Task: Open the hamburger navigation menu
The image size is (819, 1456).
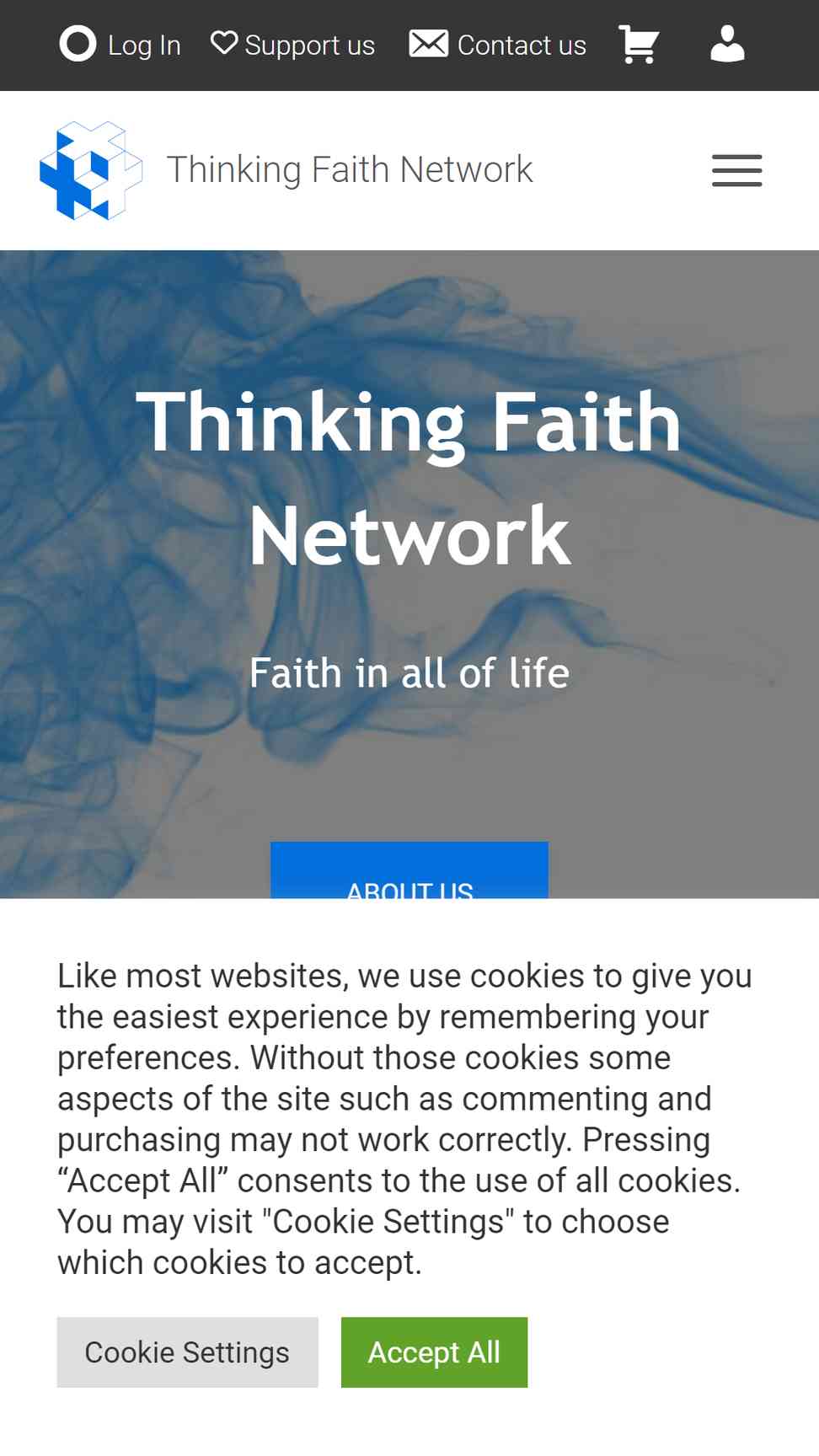Action: tap(736, 170)
